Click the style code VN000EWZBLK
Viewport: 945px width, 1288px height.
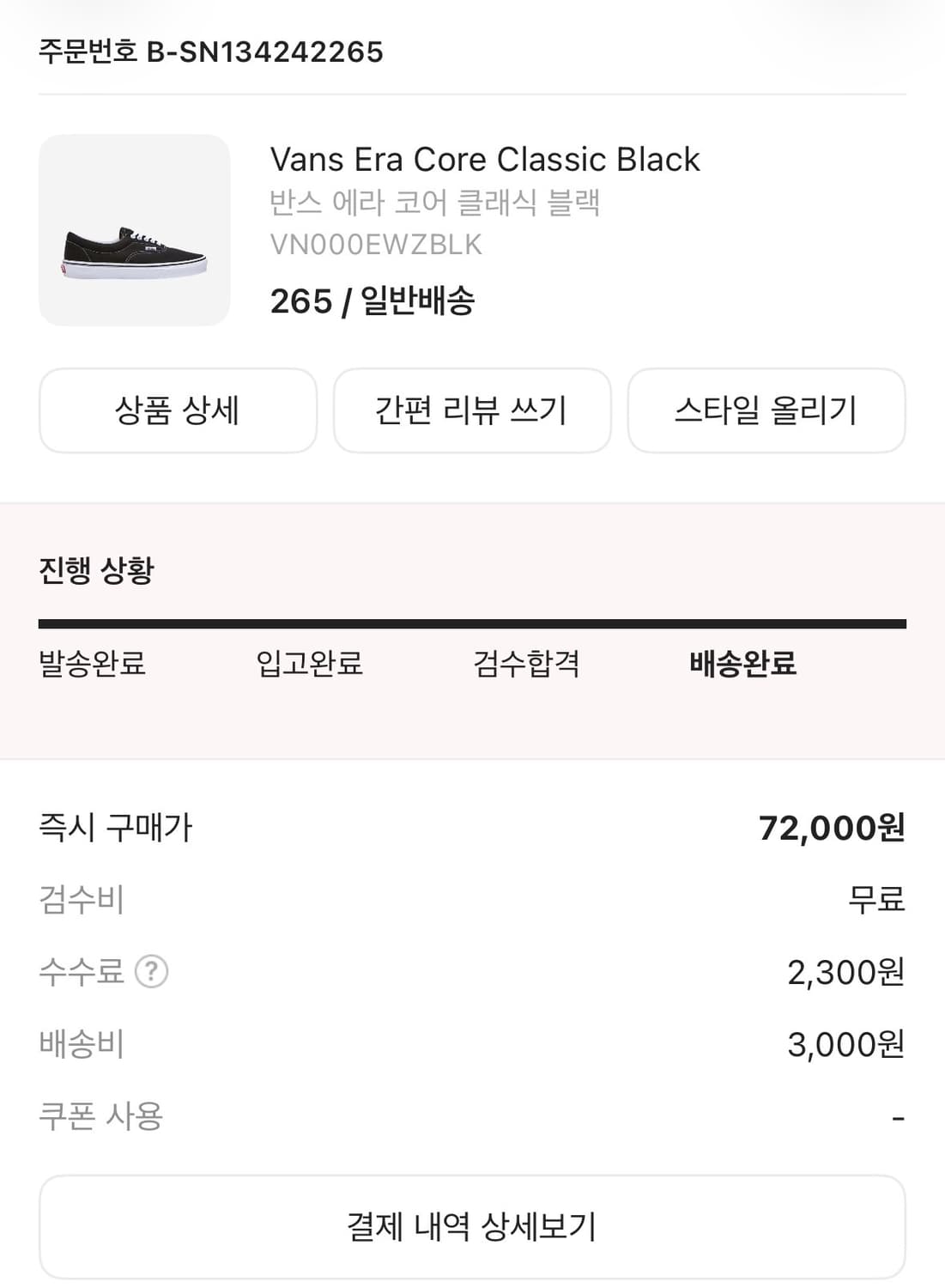[x=376, y=244]
